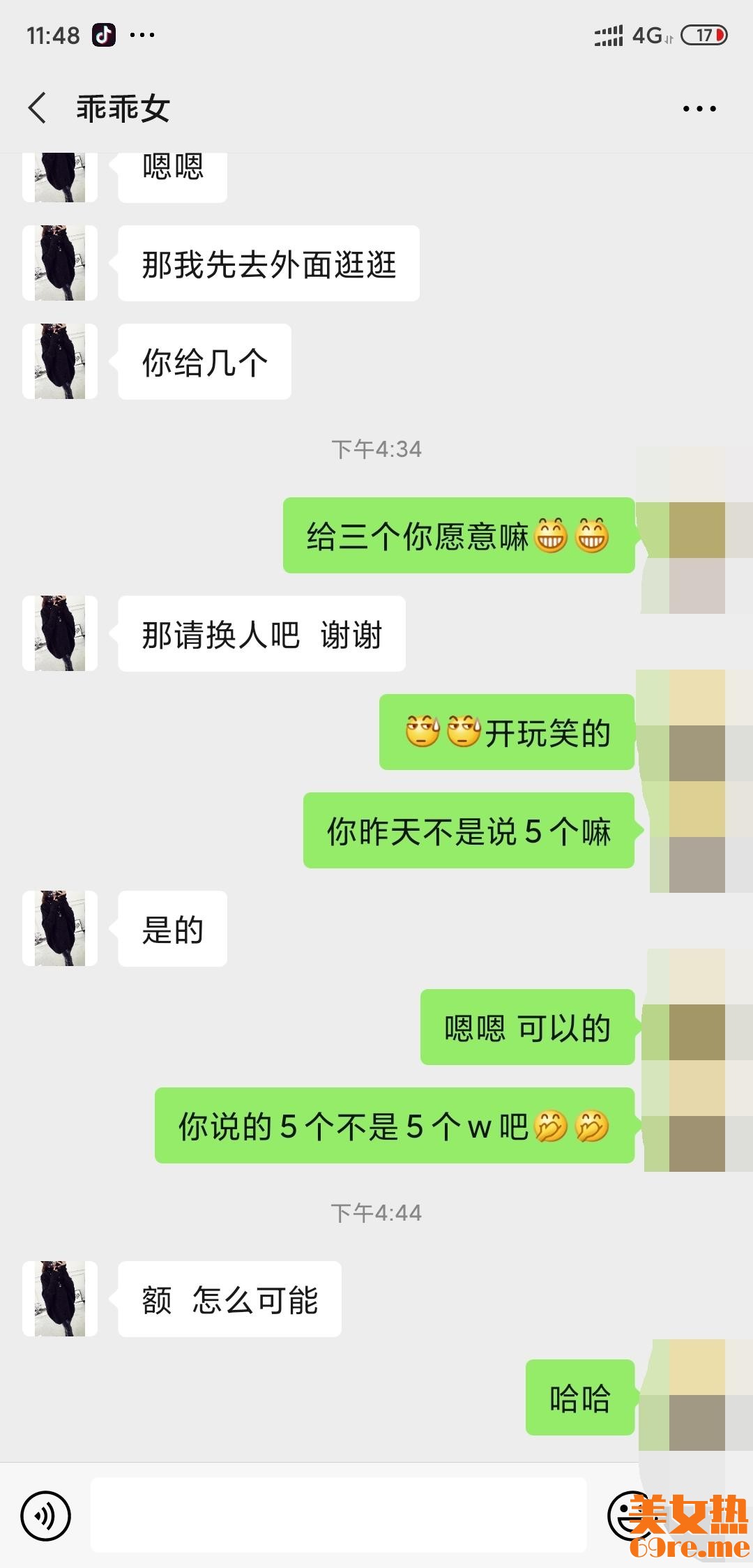Switch to voice message input
Screen dimensions: 753x1568
46,1515
